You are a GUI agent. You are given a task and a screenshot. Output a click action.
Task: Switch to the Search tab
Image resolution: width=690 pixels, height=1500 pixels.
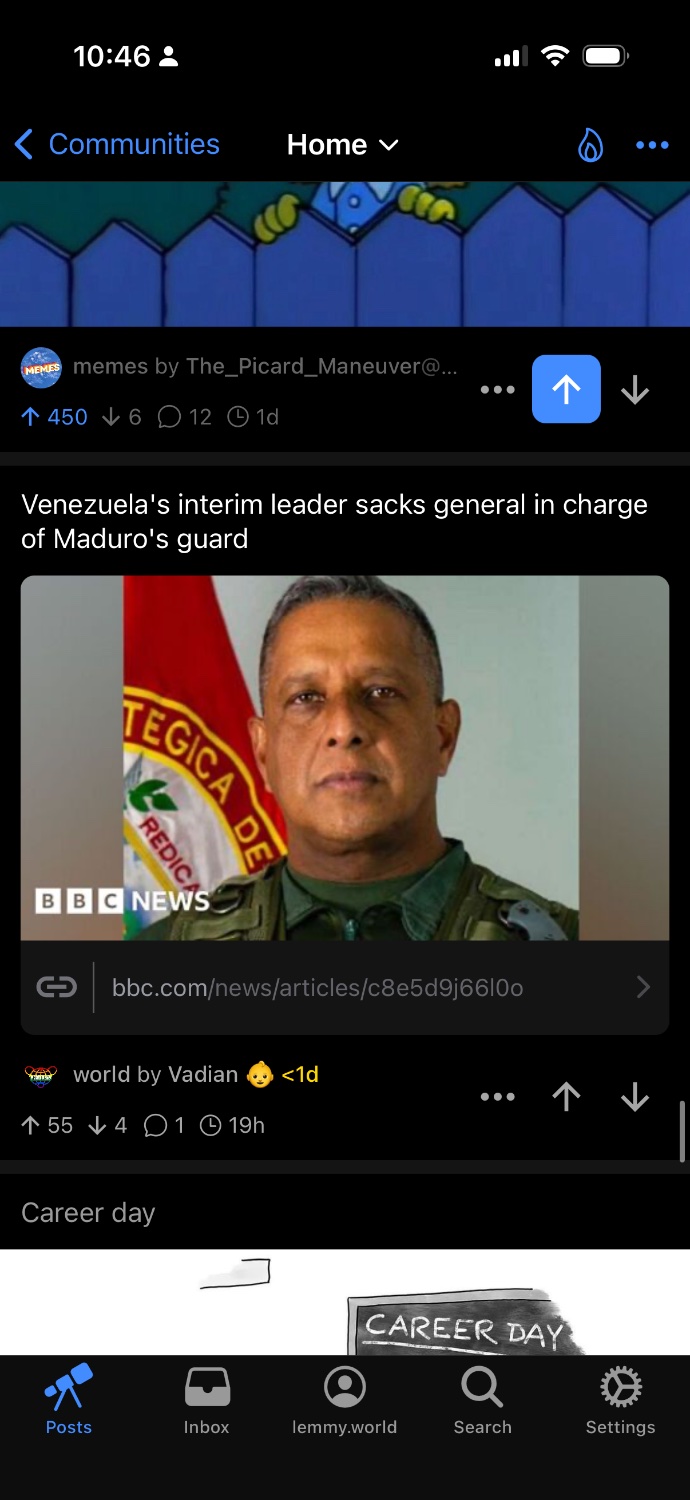coord(482,1402)
